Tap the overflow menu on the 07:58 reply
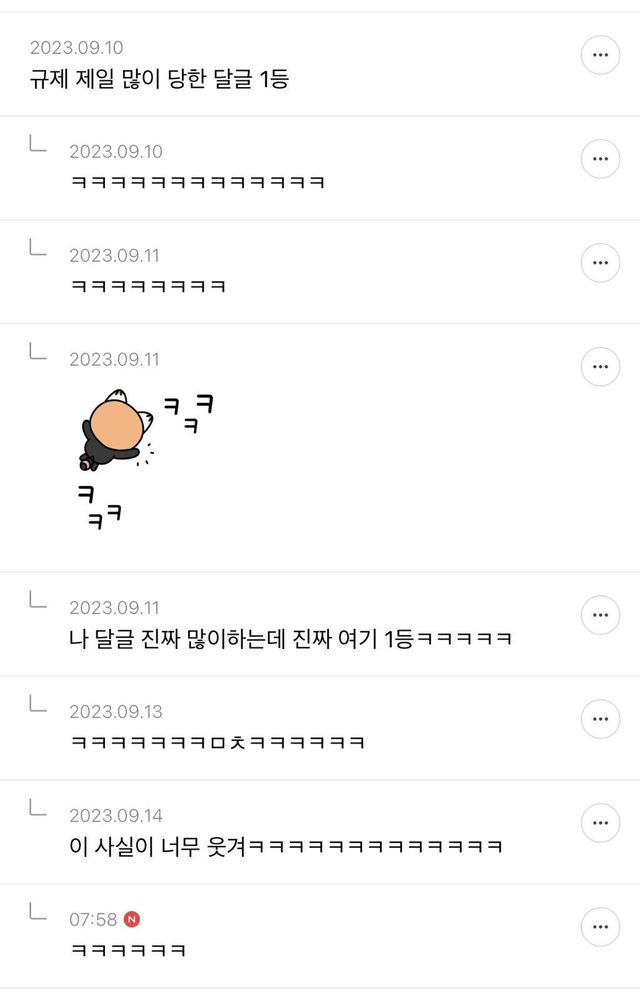 point(600,927)
